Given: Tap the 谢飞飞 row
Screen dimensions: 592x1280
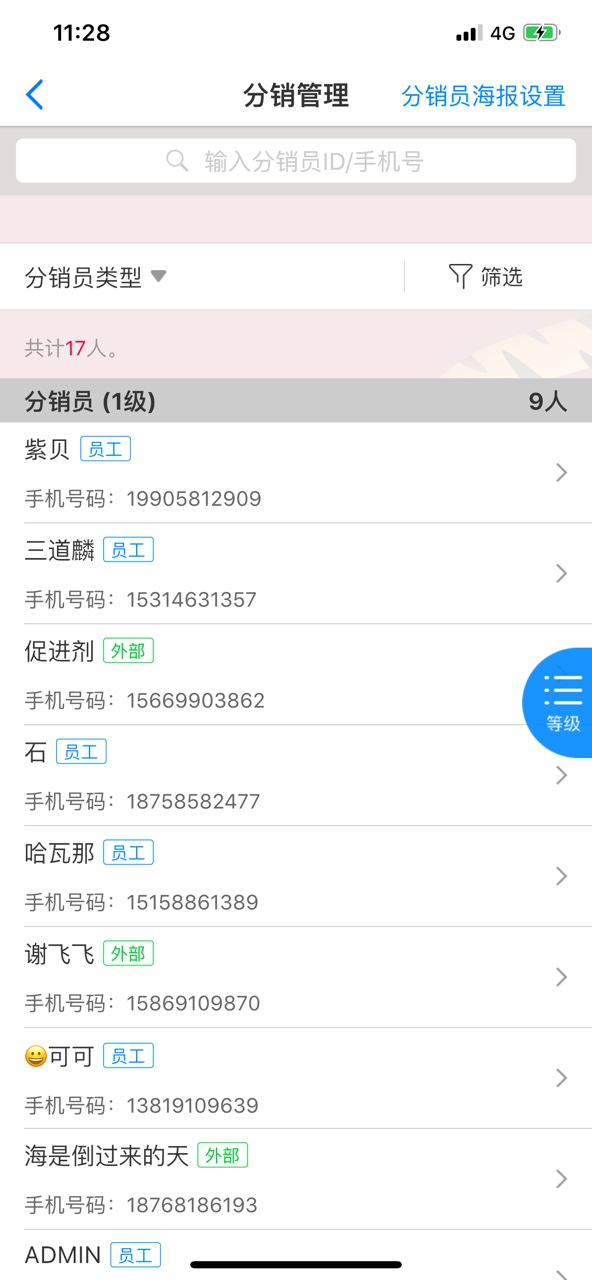Looking at the screenshot, I should tap(296, 978).
